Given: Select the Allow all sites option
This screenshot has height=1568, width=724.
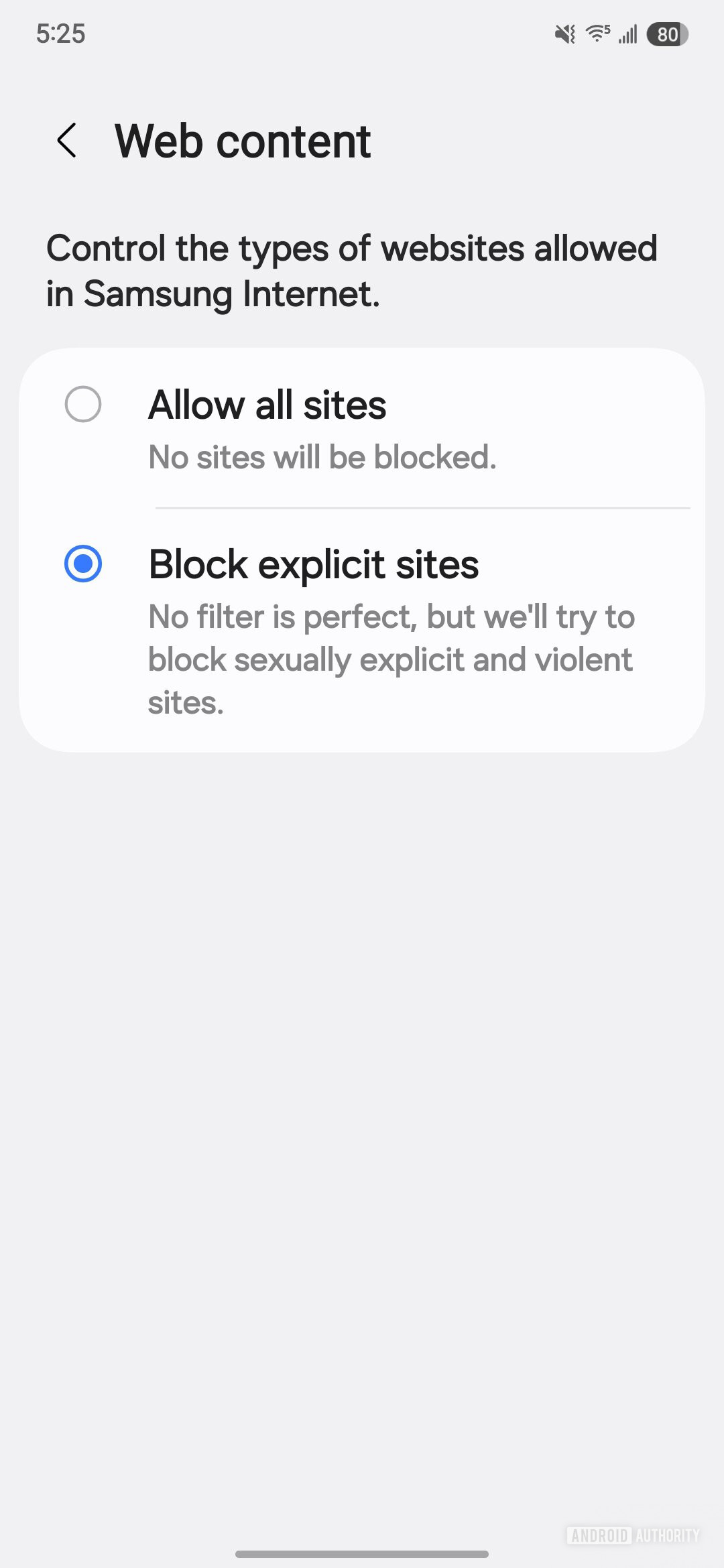Looking at the screenshot, I should 83,405.
